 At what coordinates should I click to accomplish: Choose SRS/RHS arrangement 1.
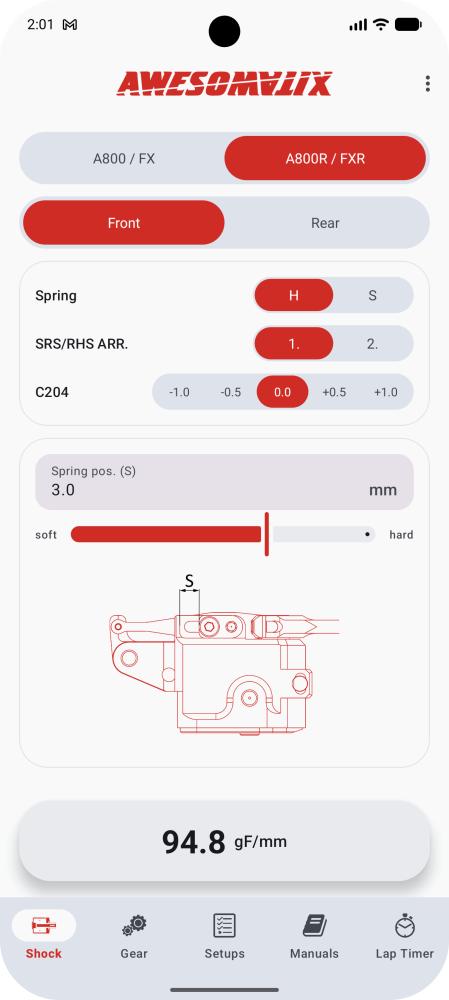pos(293,344)
